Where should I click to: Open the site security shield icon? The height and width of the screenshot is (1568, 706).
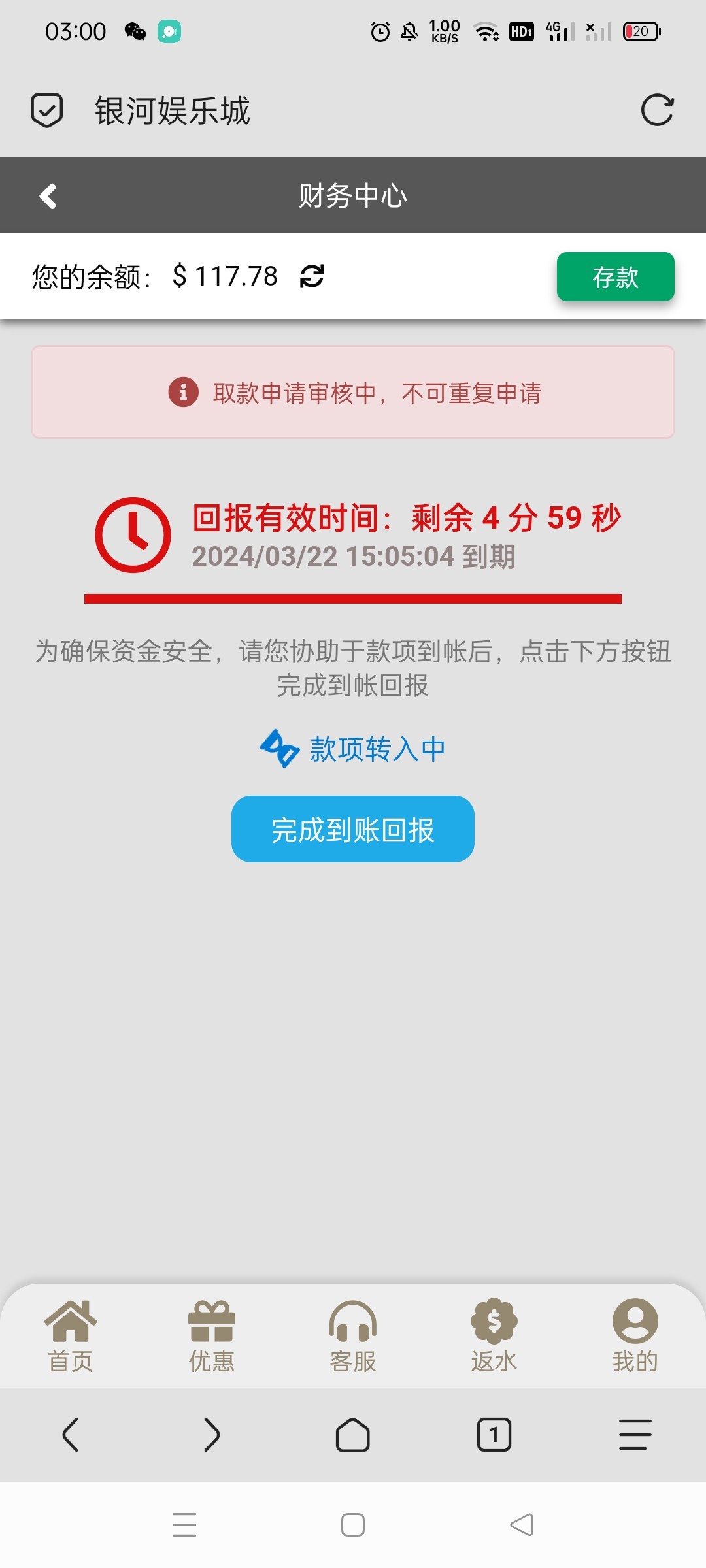47,110
